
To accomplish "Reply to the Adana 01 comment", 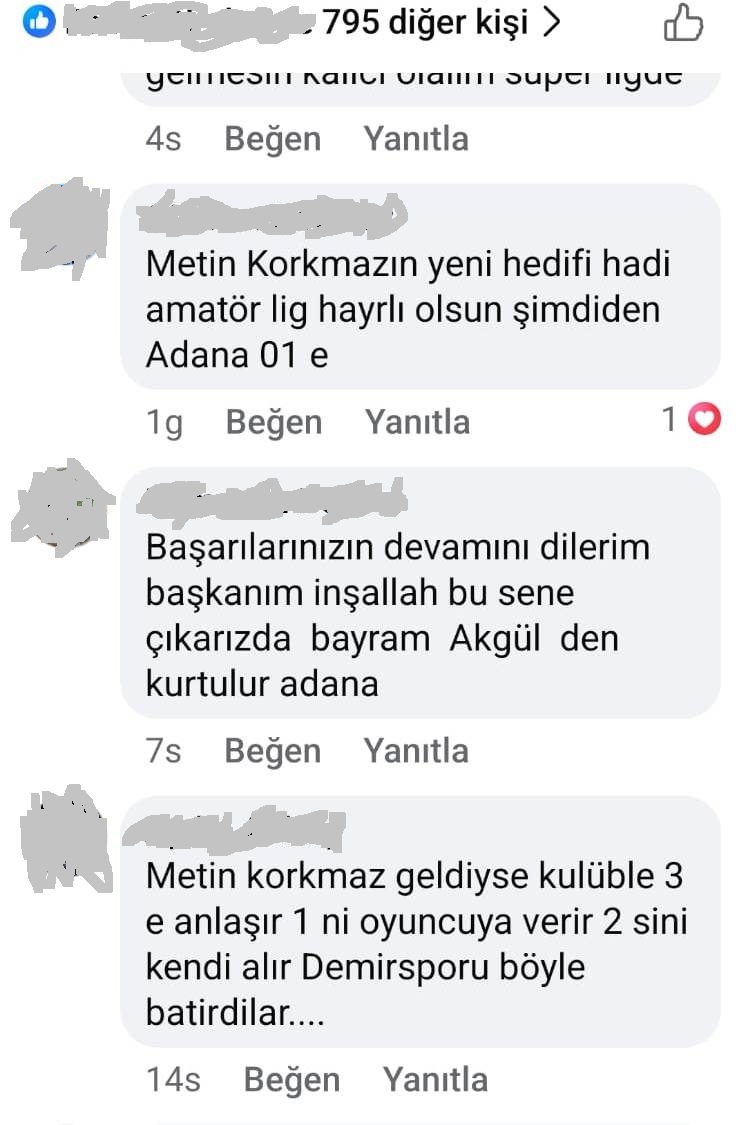I will [417, 422].
